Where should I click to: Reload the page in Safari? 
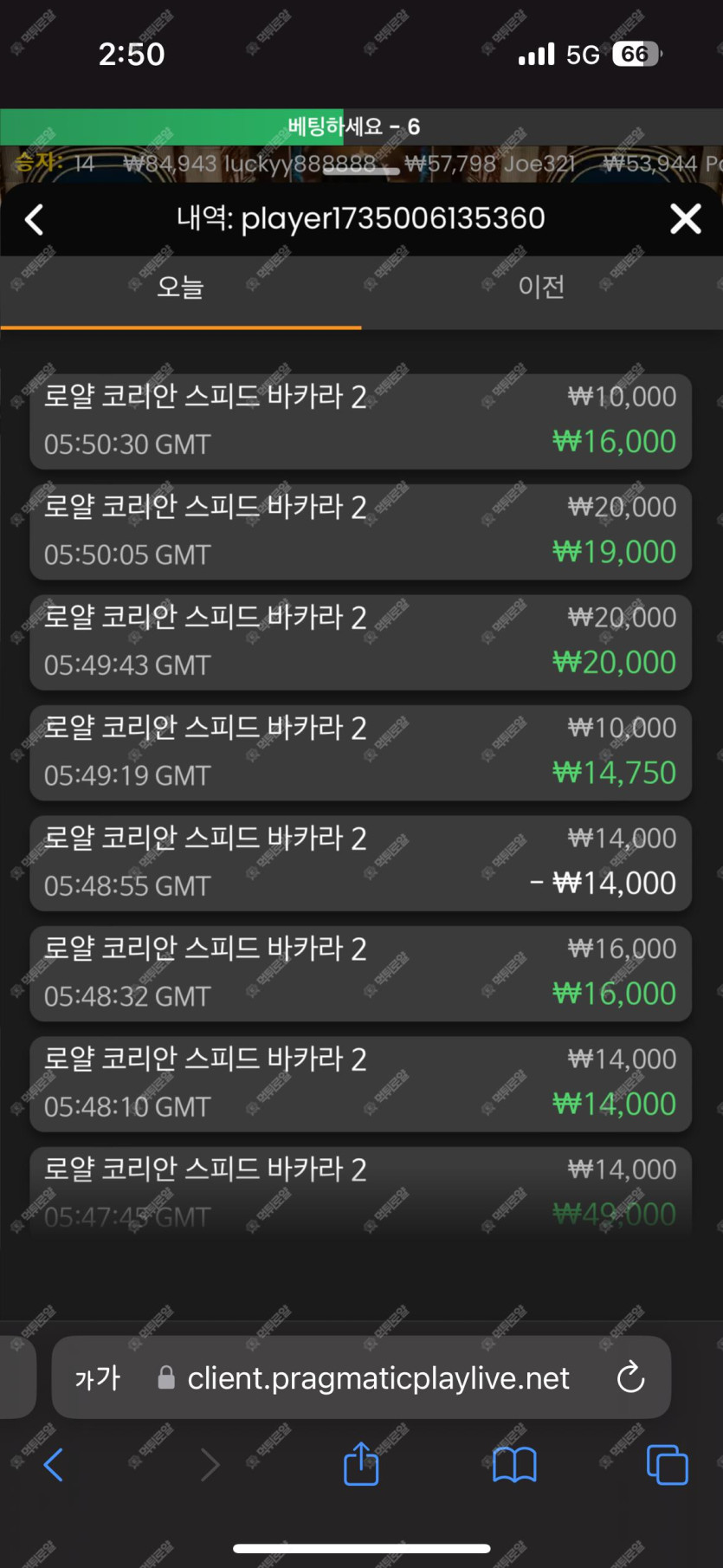[x=630, y=1377]
